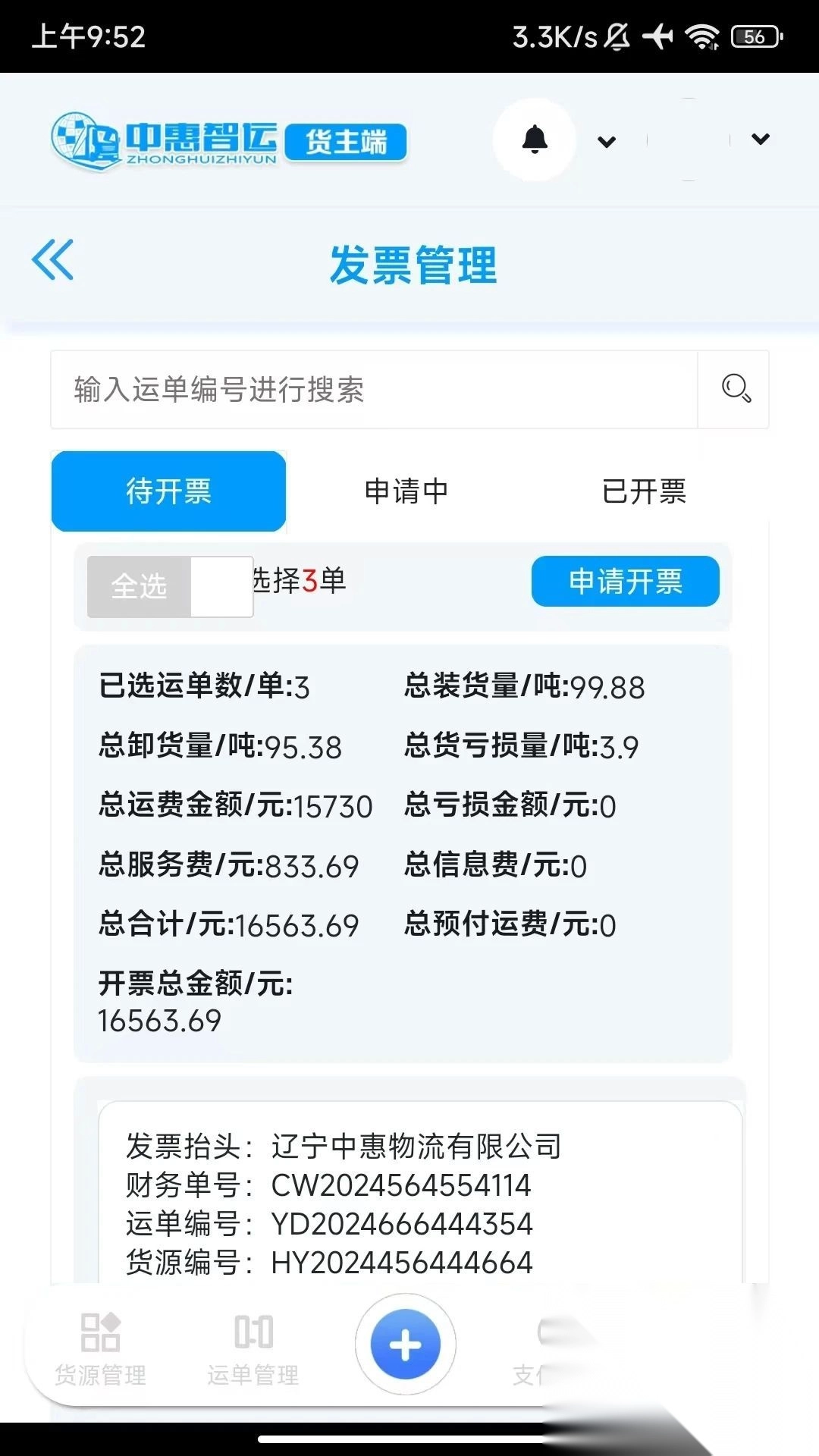Expand the dropdown beside the bell
The width and height of the screenshot is (819, 1456).
[x=607, y=142]
